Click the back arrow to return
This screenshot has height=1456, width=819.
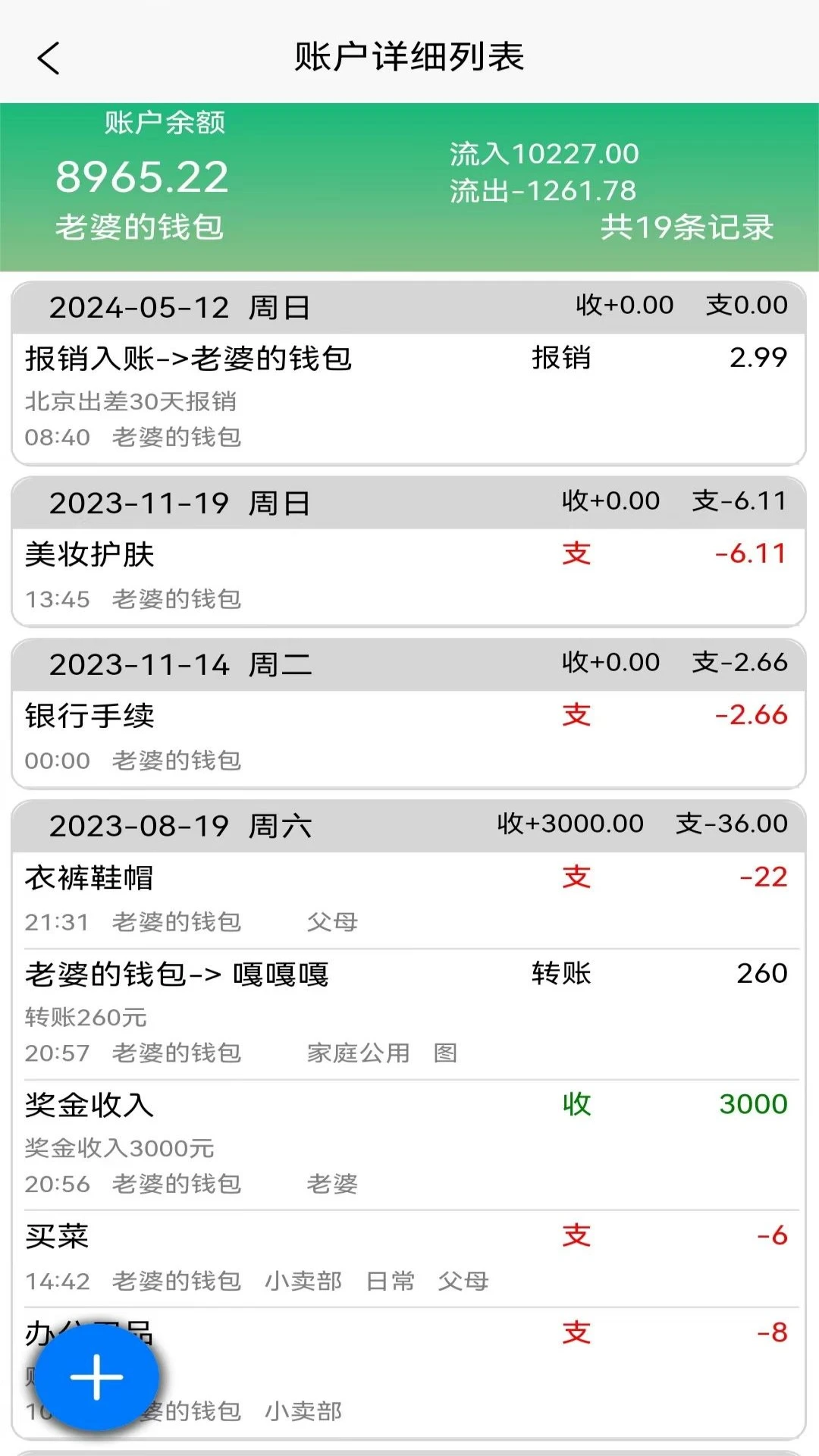click(48, 58)
